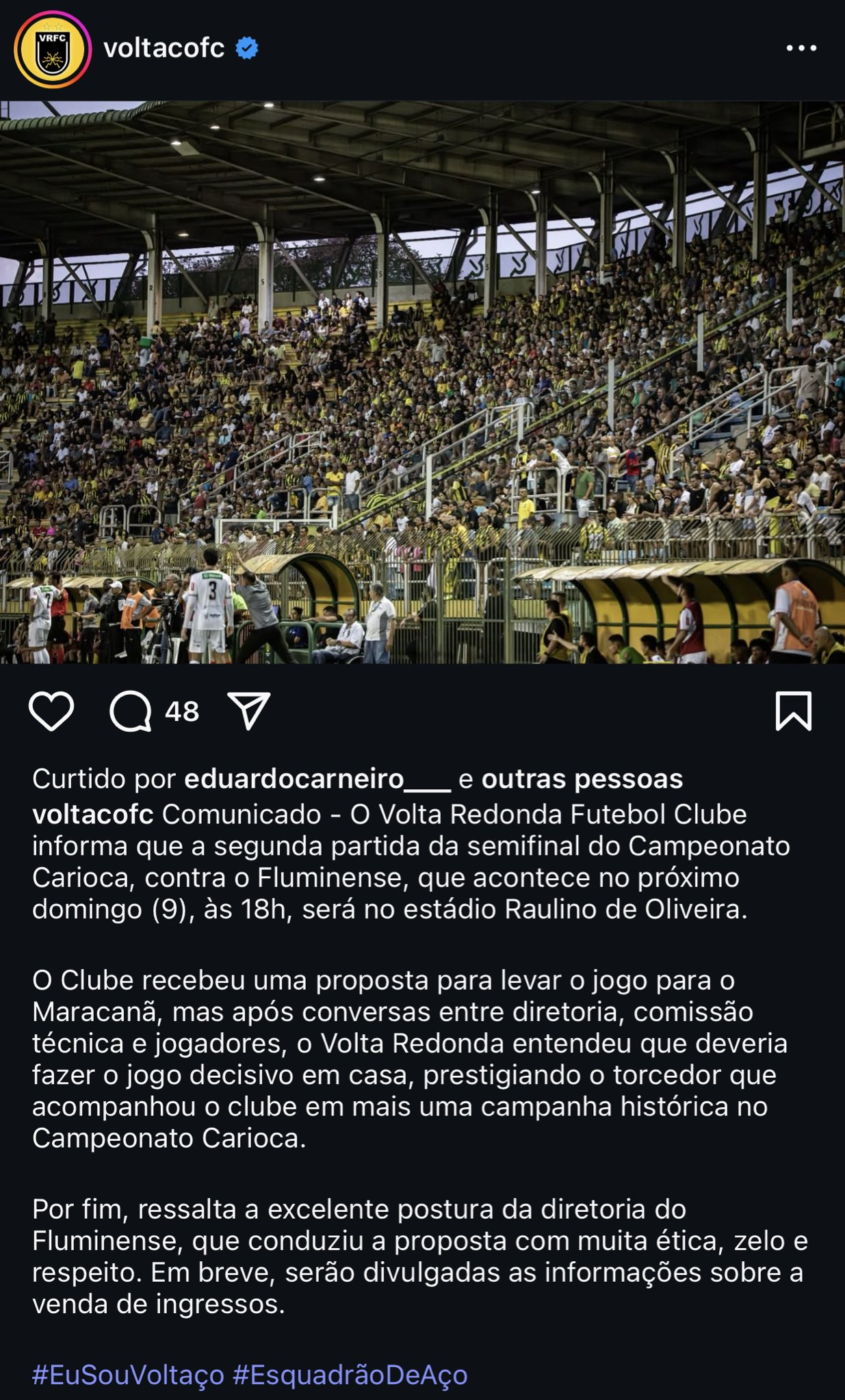Open the comments on this post
Screen dimensions: 845x1400
[x=131, y=711]
